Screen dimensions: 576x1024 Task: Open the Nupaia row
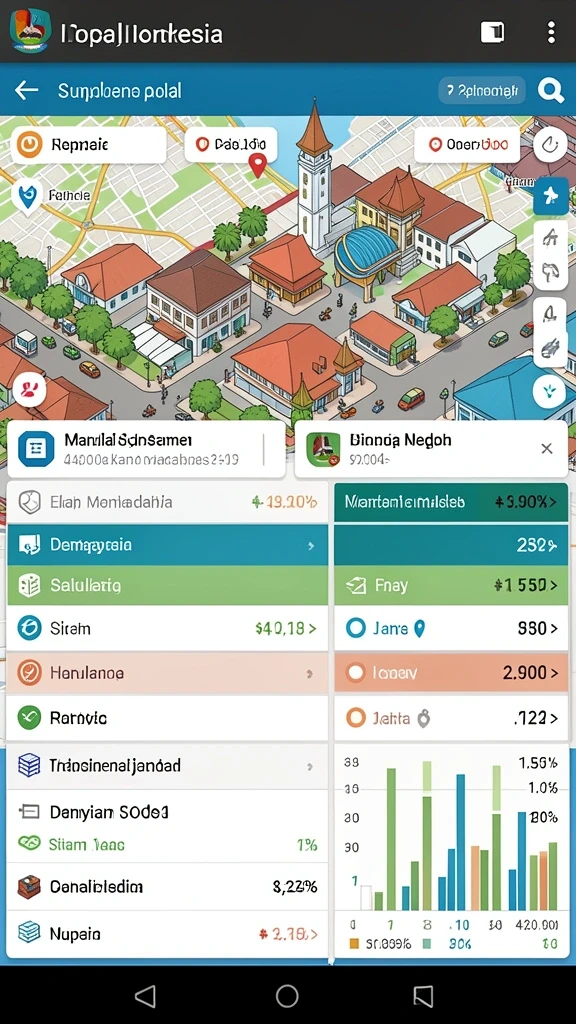coord(167,934)
